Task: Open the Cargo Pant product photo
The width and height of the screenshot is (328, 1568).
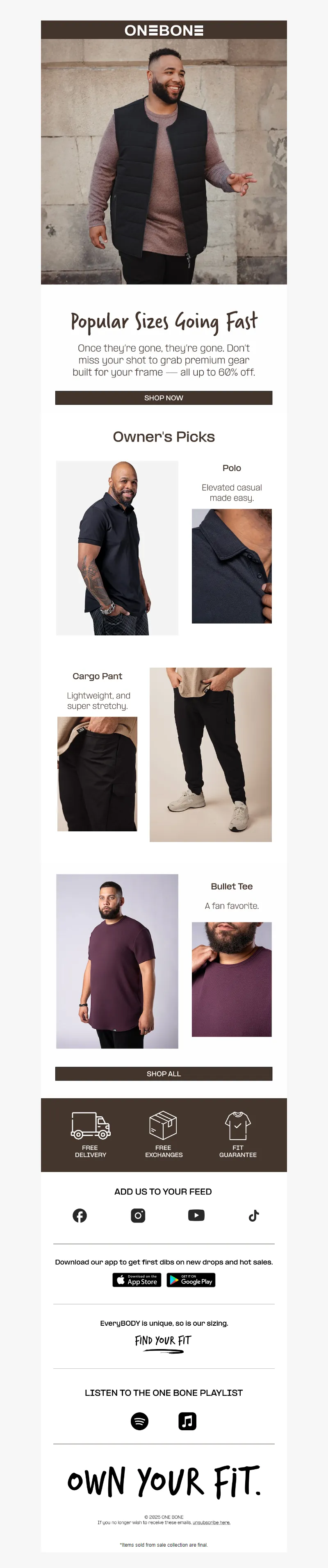Action: (x=211, y=754)
